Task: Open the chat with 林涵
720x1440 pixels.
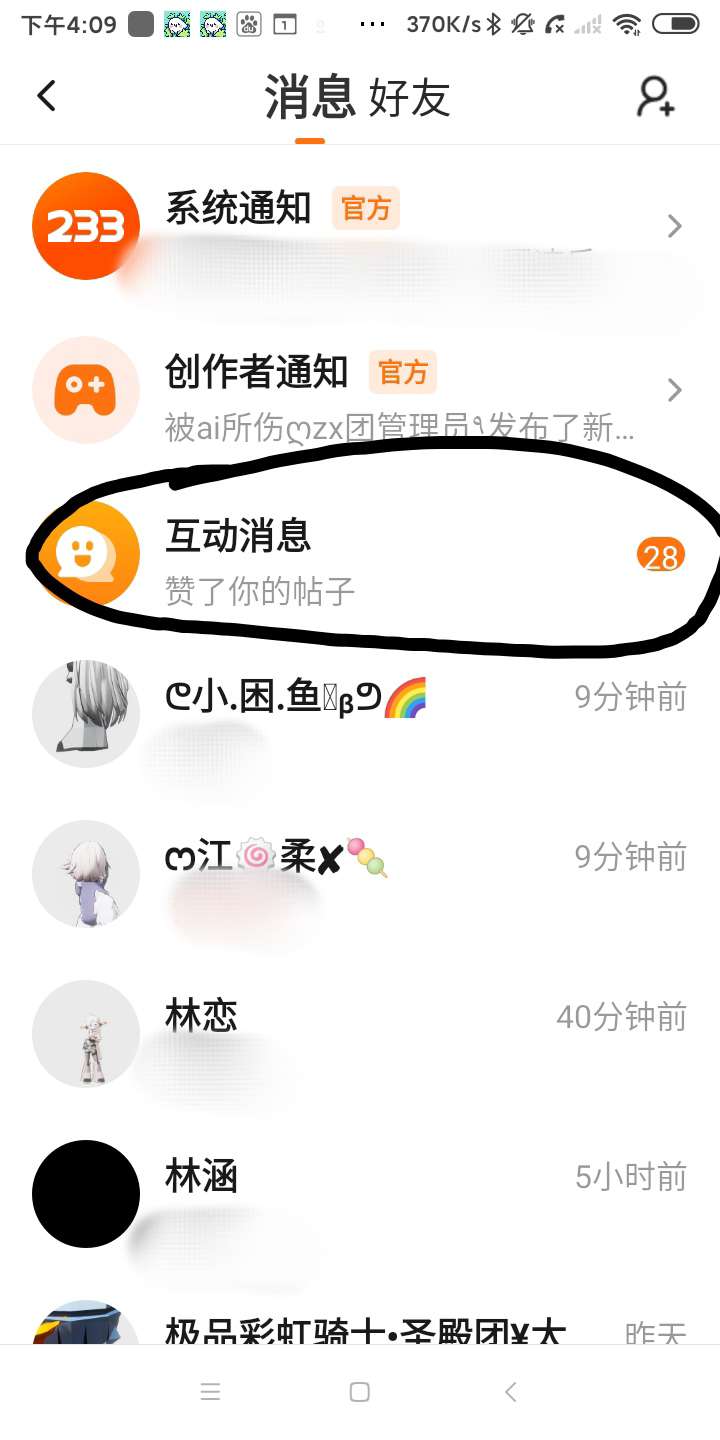Action: coord(360,1194)
